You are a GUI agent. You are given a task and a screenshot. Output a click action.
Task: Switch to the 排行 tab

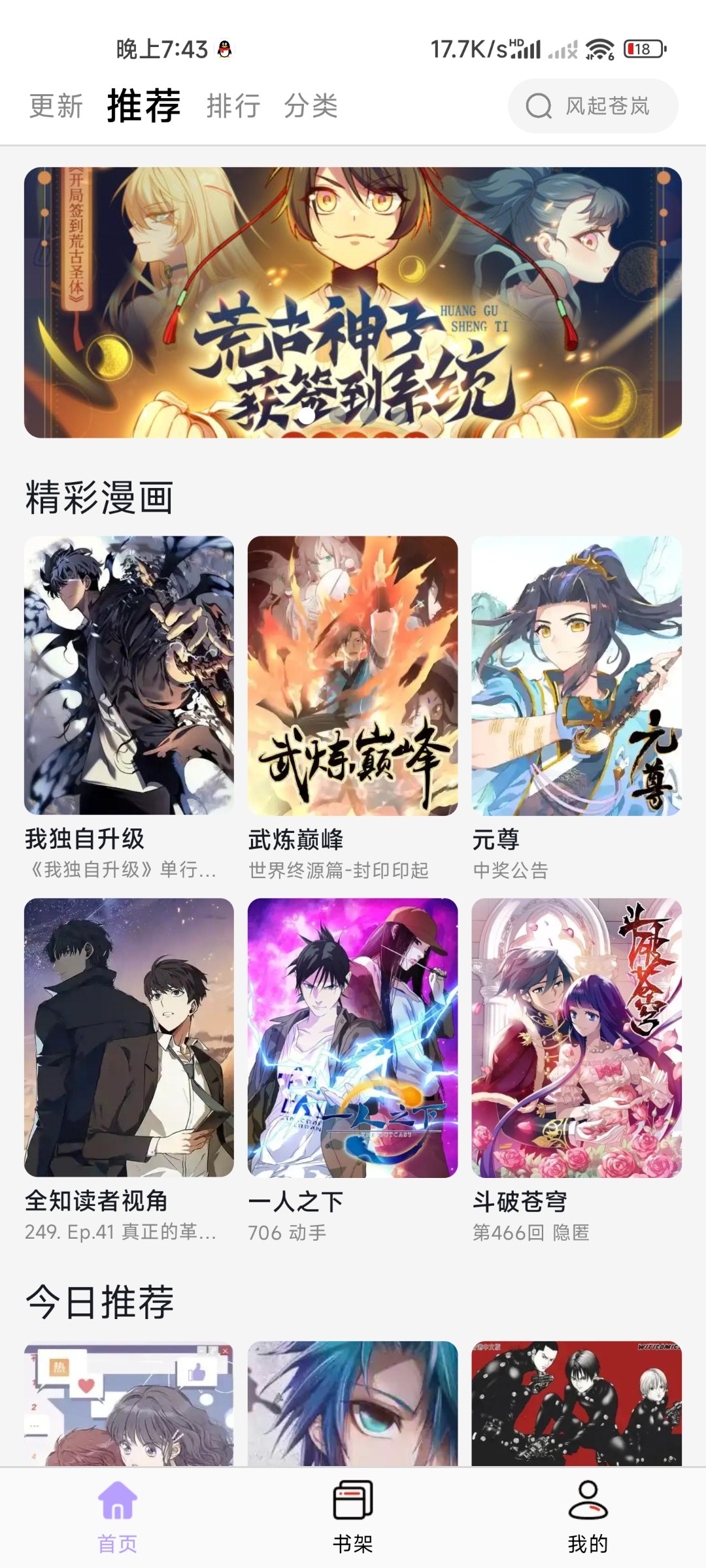[233, 106]
